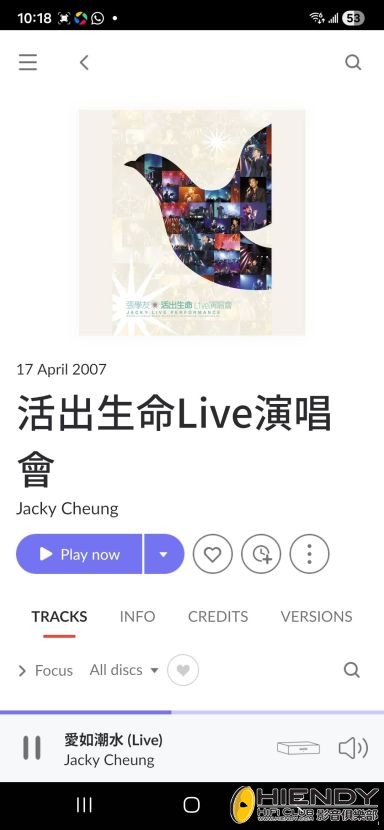384x830 pixels.
Task: Expand the play options dropdown arrow
Action: pyautogui.click(x=164, y=554)
